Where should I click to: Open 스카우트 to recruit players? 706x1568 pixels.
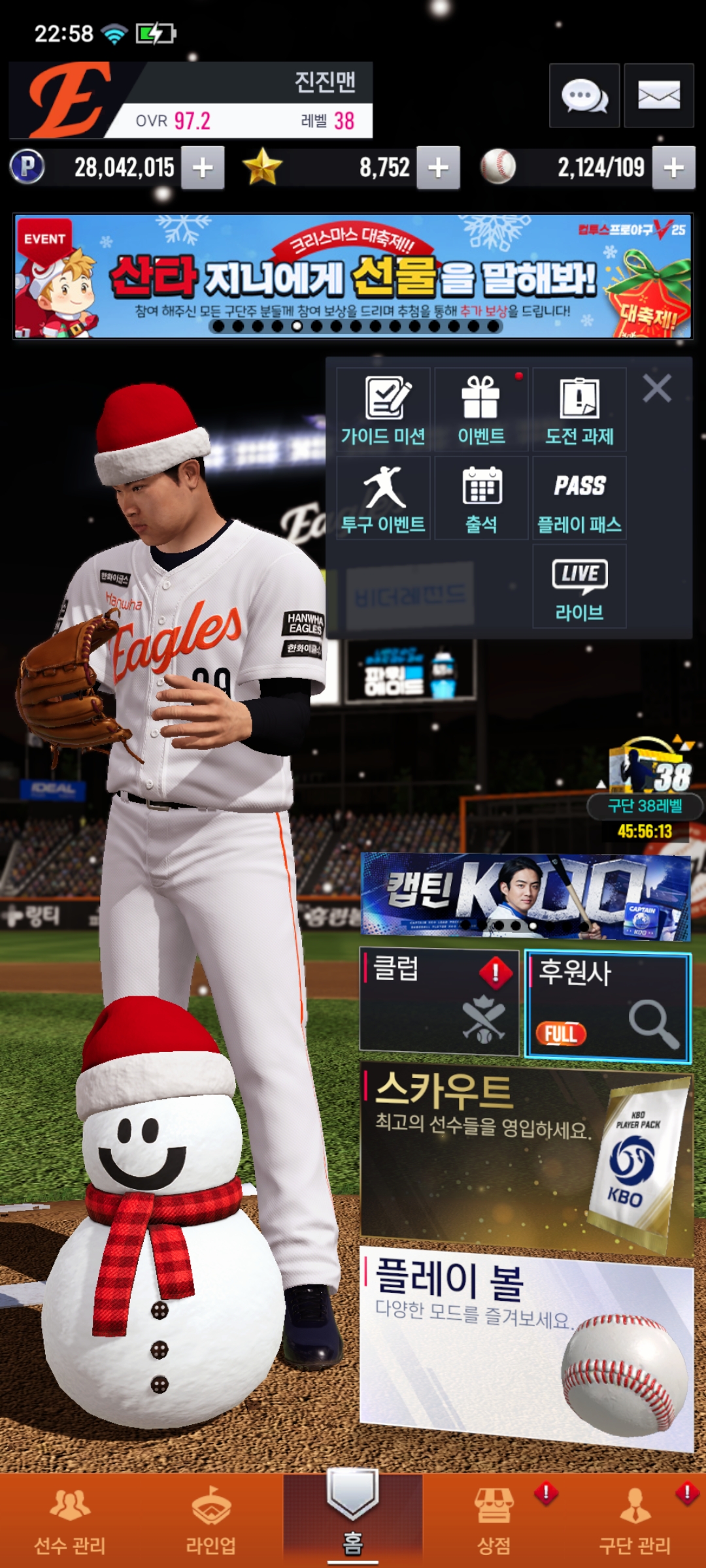click(x=526, y=1156)
